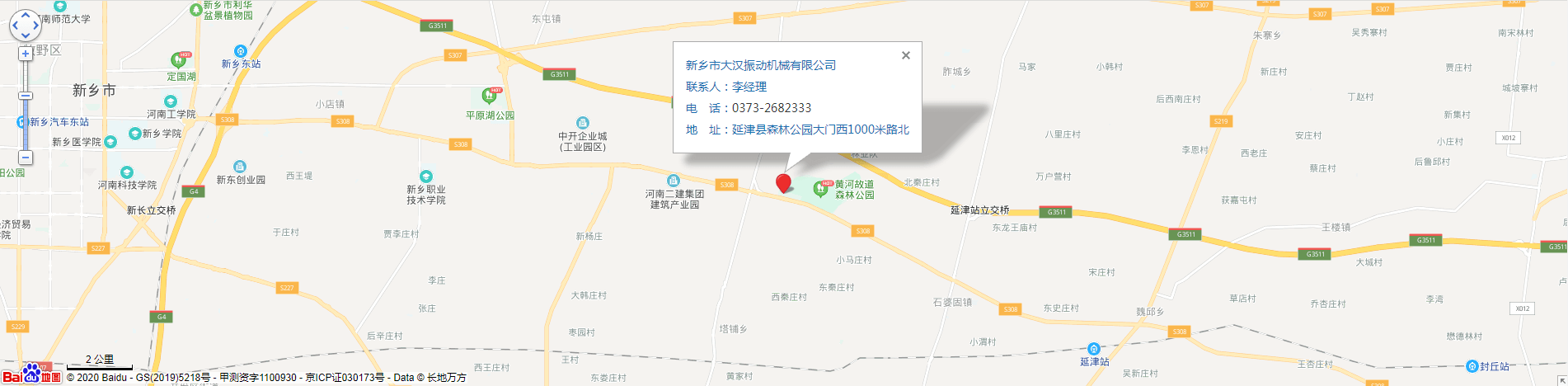The width and height of the screenshot is (1568, 386).
Task: Pan the map down with the arrow
Action: click(26, 35)
